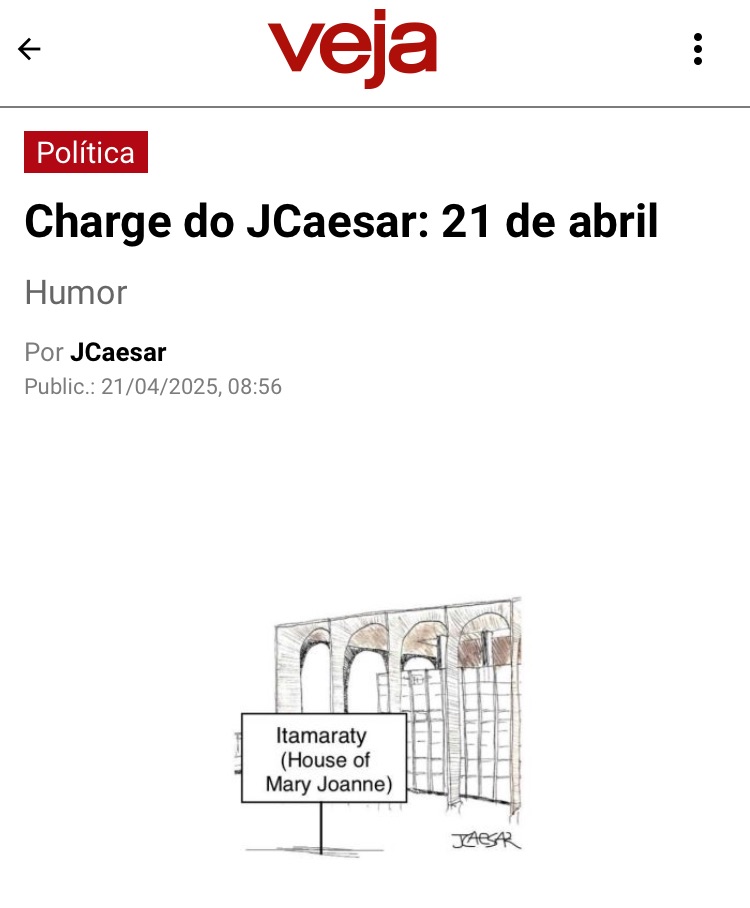The image size is (750, 908).
Task: Tap the Itamaraty cartoon image to enlarge
Action: 380,725
